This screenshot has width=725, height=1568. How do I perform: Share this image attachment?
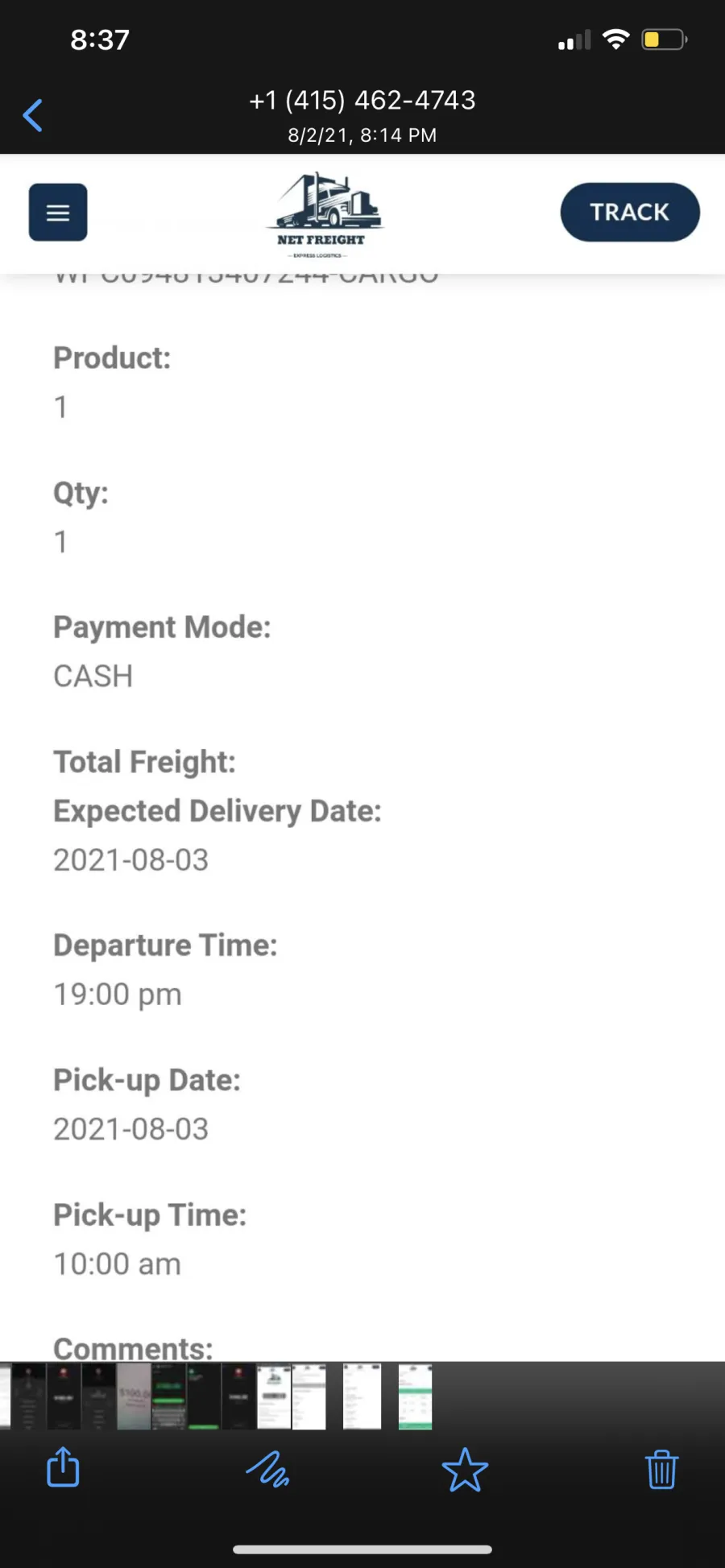tap(63, 1467)
